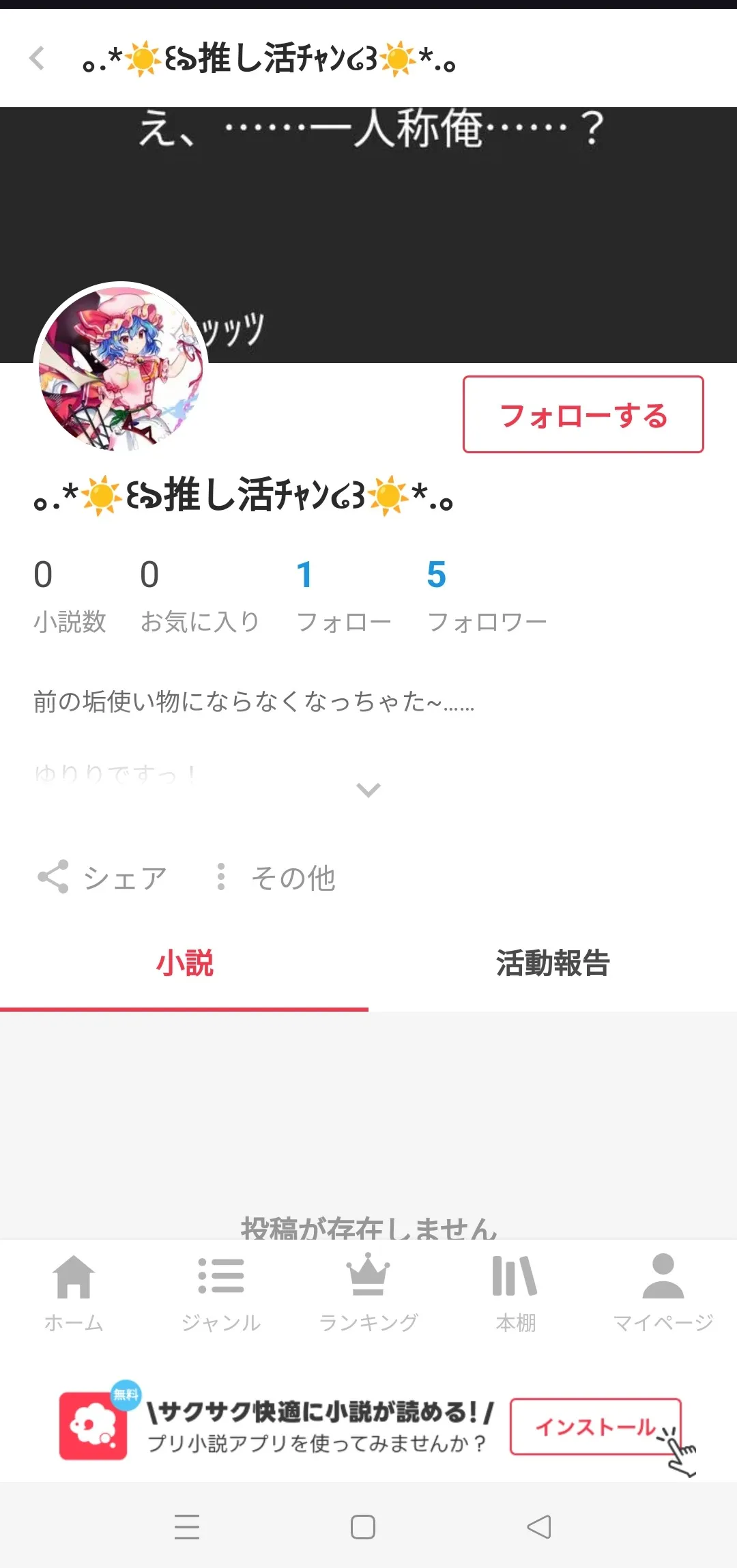This screenshot has width=737, height=1568.
Task: Tap the system back button
Action: click(539, 1527)
